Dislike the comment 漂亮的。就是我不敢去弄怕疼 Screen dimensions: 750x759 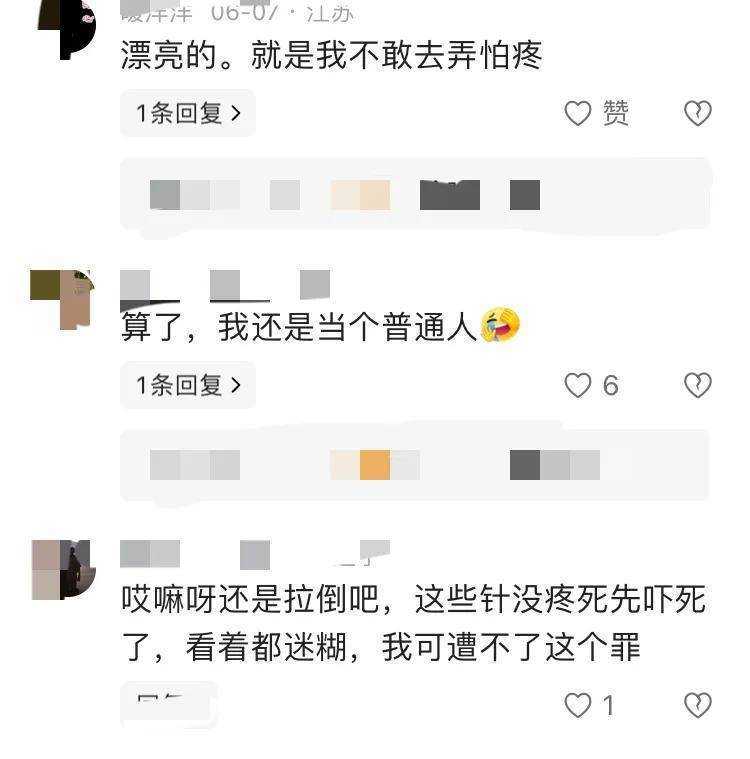click(x=697, y=114)
